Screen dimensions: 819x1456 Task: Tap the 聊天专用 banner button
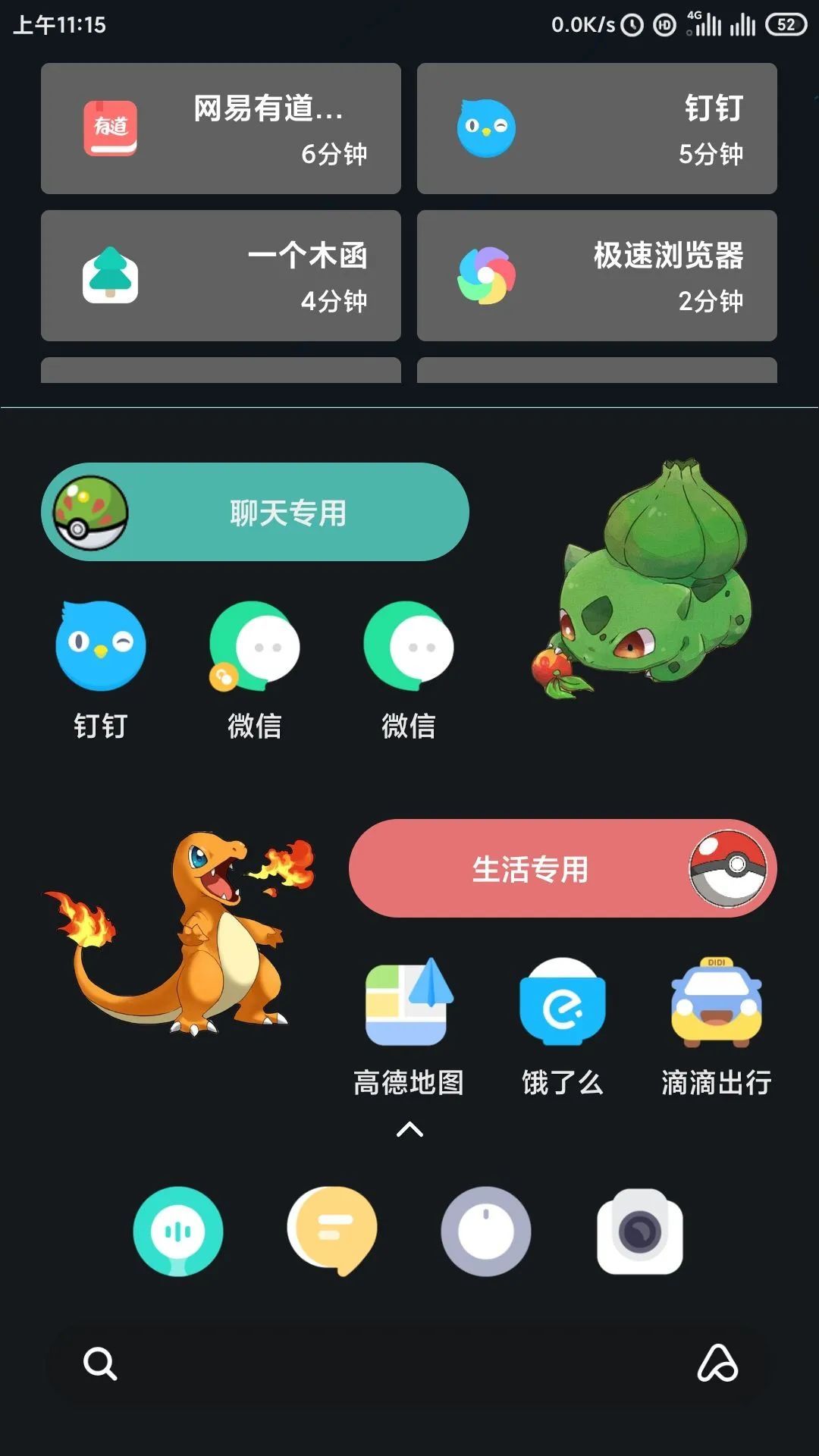tap(256, 512)
